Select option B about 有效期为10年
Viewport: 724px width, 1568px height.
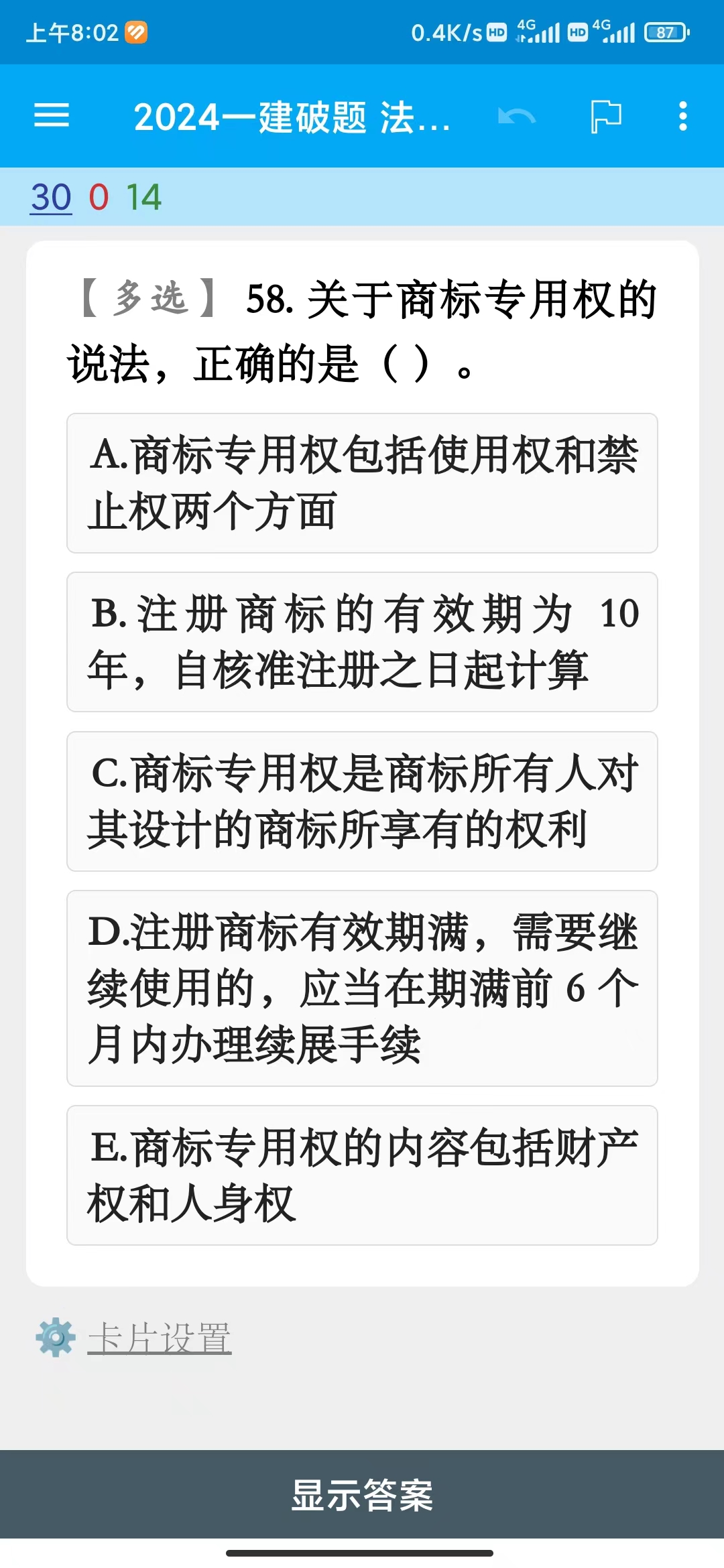pos(362,642)
